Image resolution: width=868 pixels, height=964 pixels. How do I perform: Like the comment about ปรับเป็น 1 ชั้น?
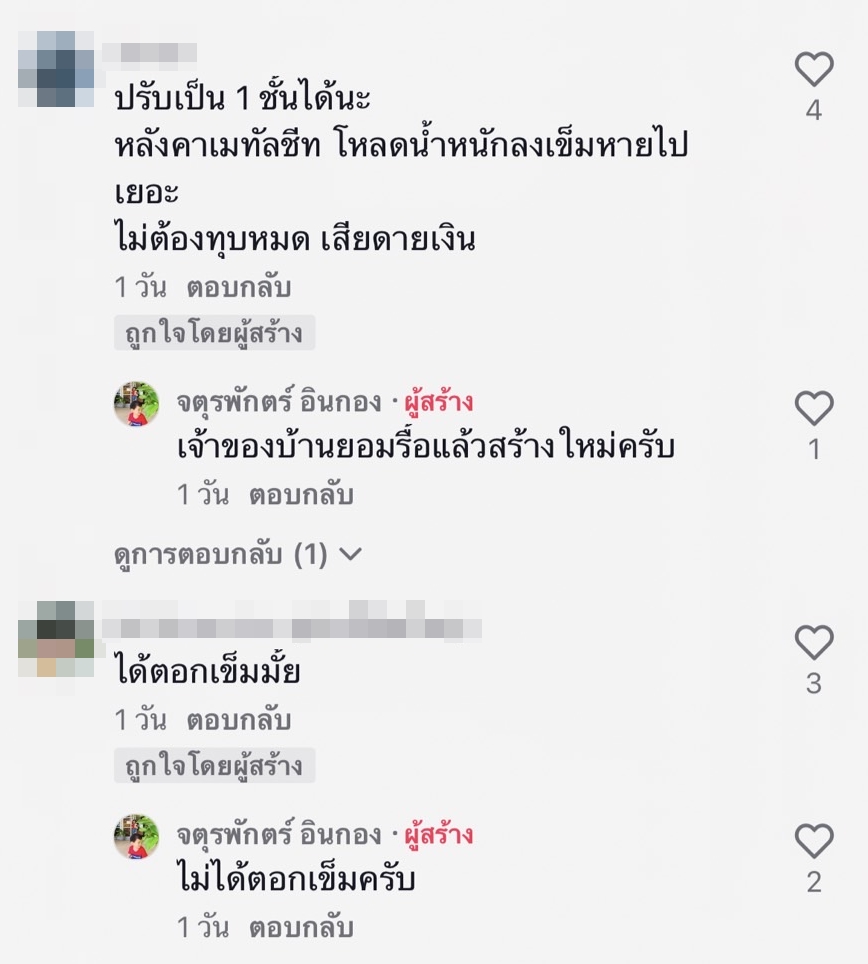pos(813,69)
